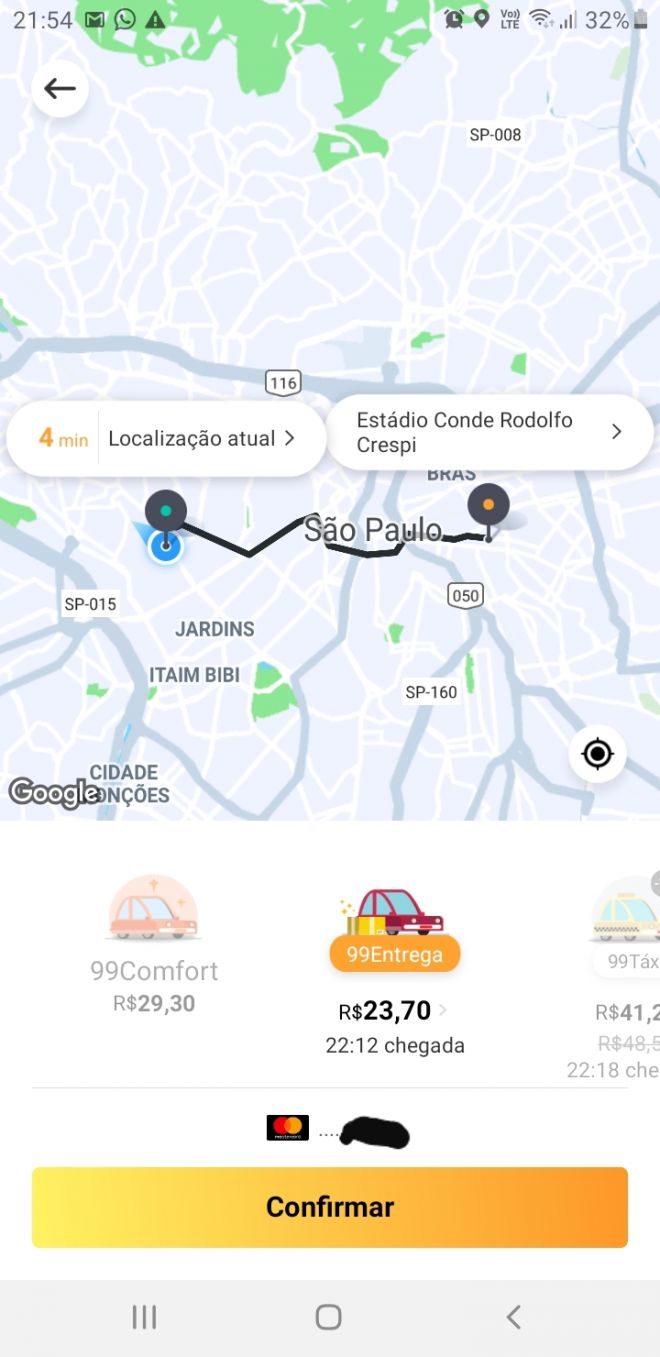The width and height of the screenshot is (660, 1357).
Task: Go back using the arrow icon
Action: coord(60,89)
